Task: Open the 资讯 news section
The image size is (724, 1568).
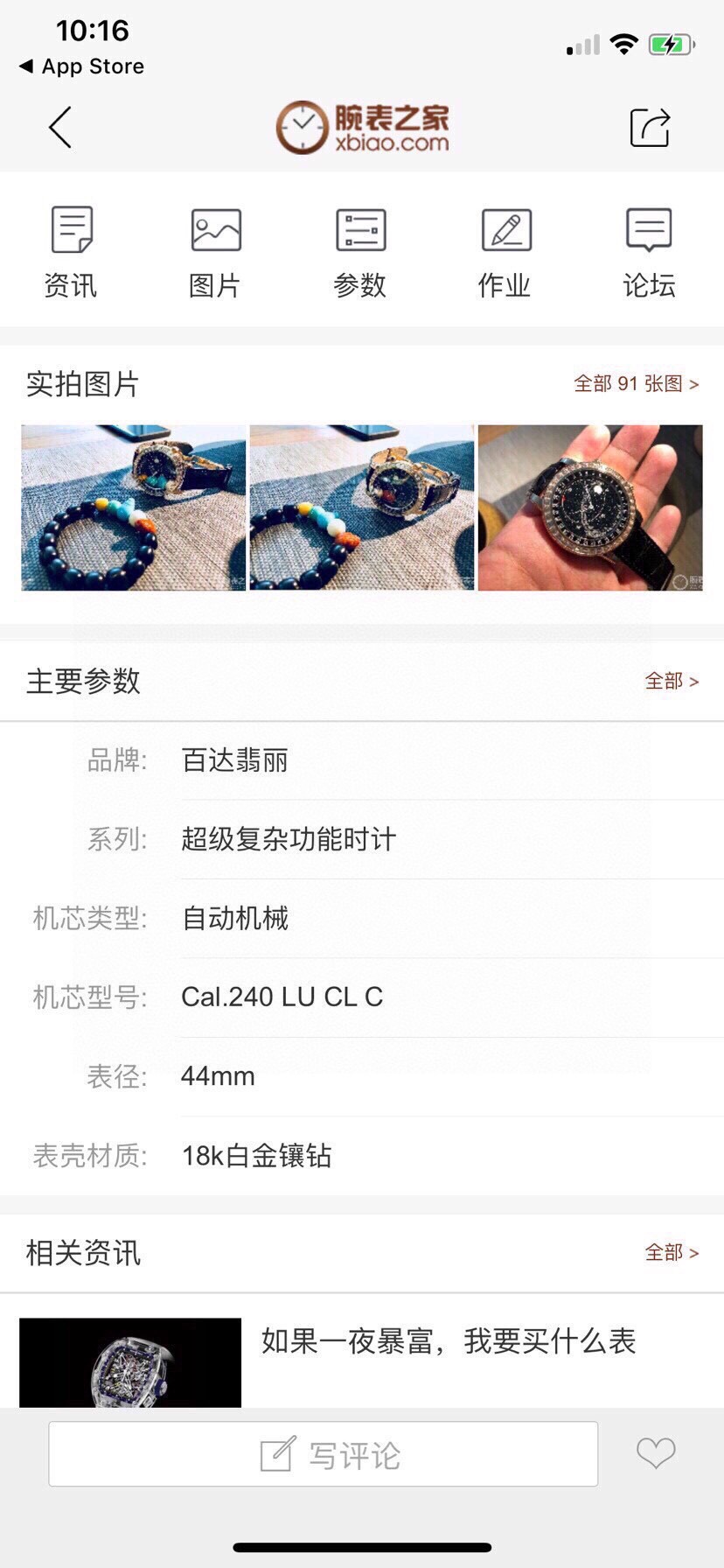Action: coord(71,252)
